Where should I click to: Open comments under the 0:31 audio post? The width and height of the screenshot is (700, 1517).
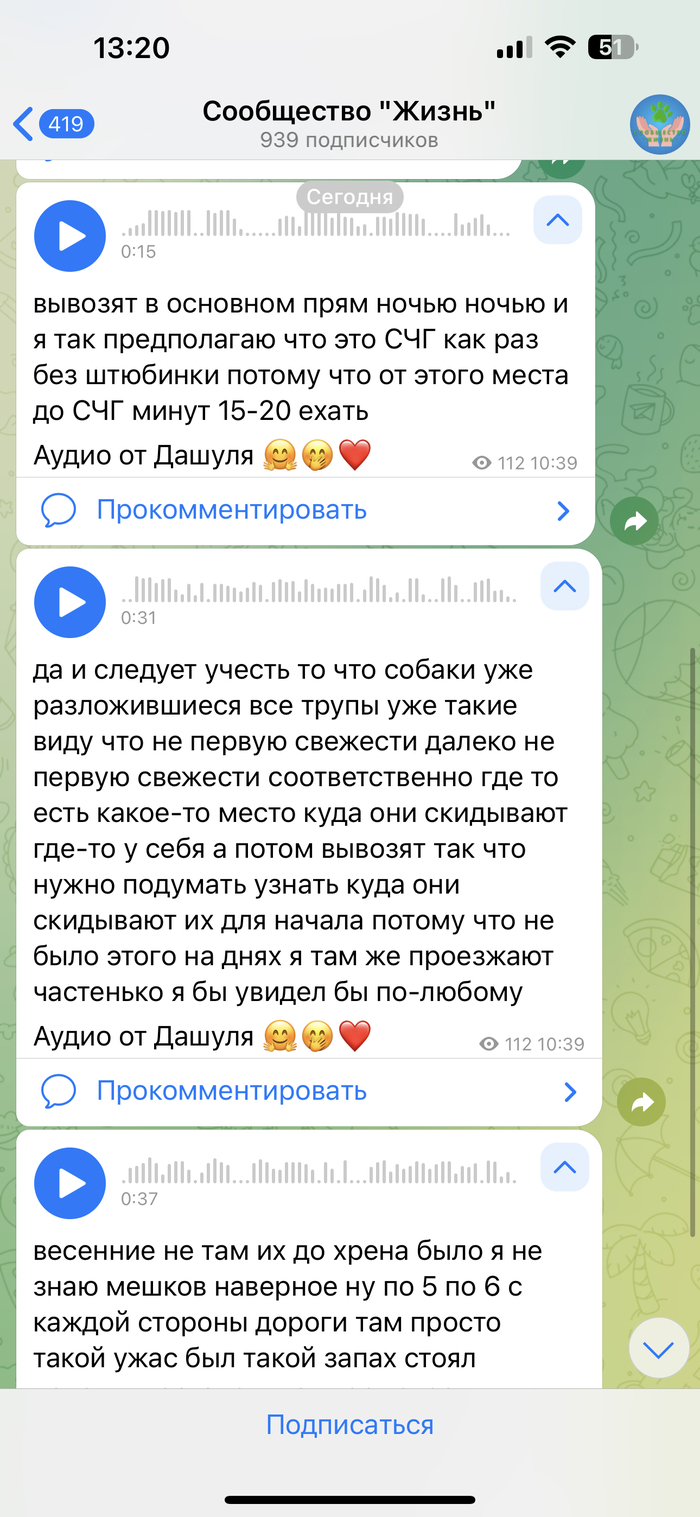click(x=232, y=1091)
